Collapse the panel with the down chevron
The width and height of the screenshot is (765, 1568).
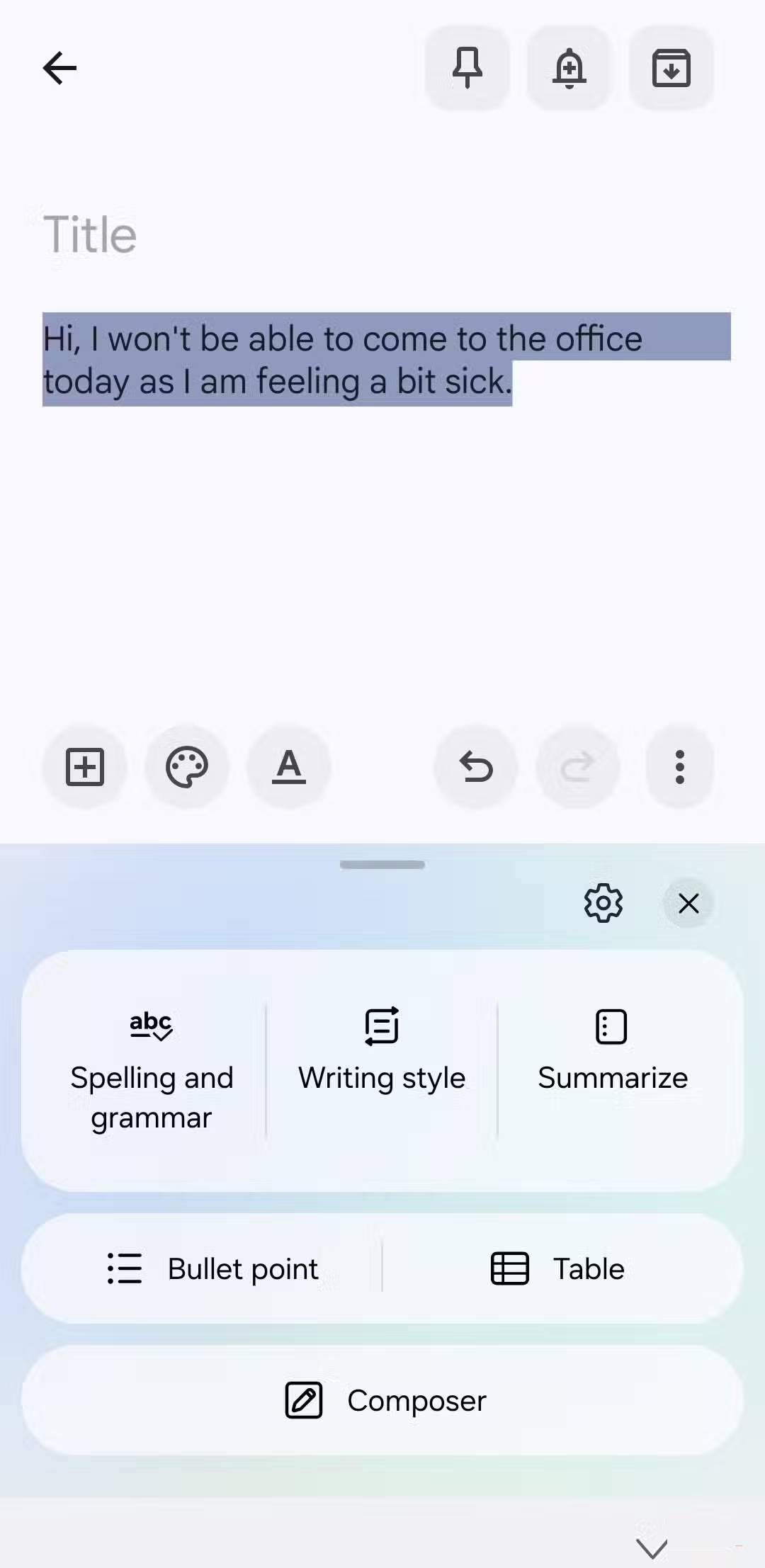(652, 1547)
